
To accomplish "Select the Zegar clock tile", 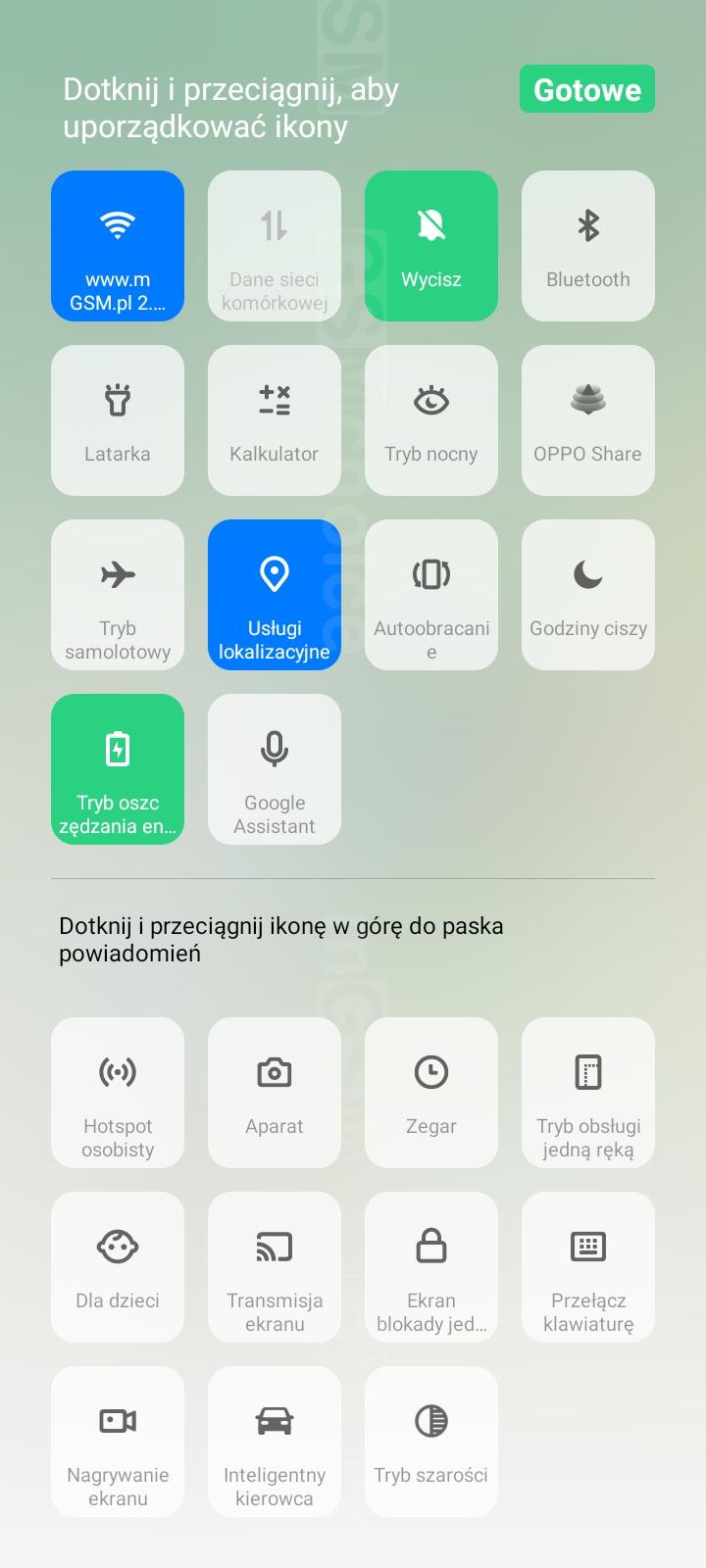I will click(431, 1093).
